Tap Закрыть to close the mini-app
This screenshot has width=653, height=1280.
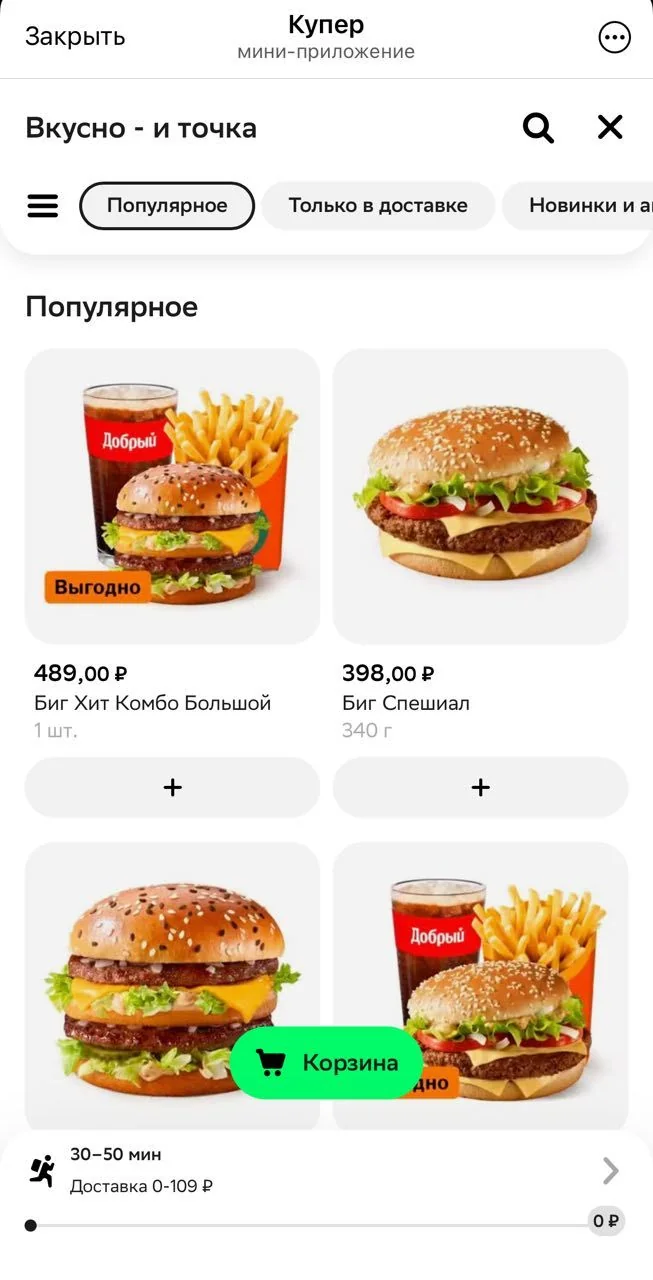coord(75,37)
